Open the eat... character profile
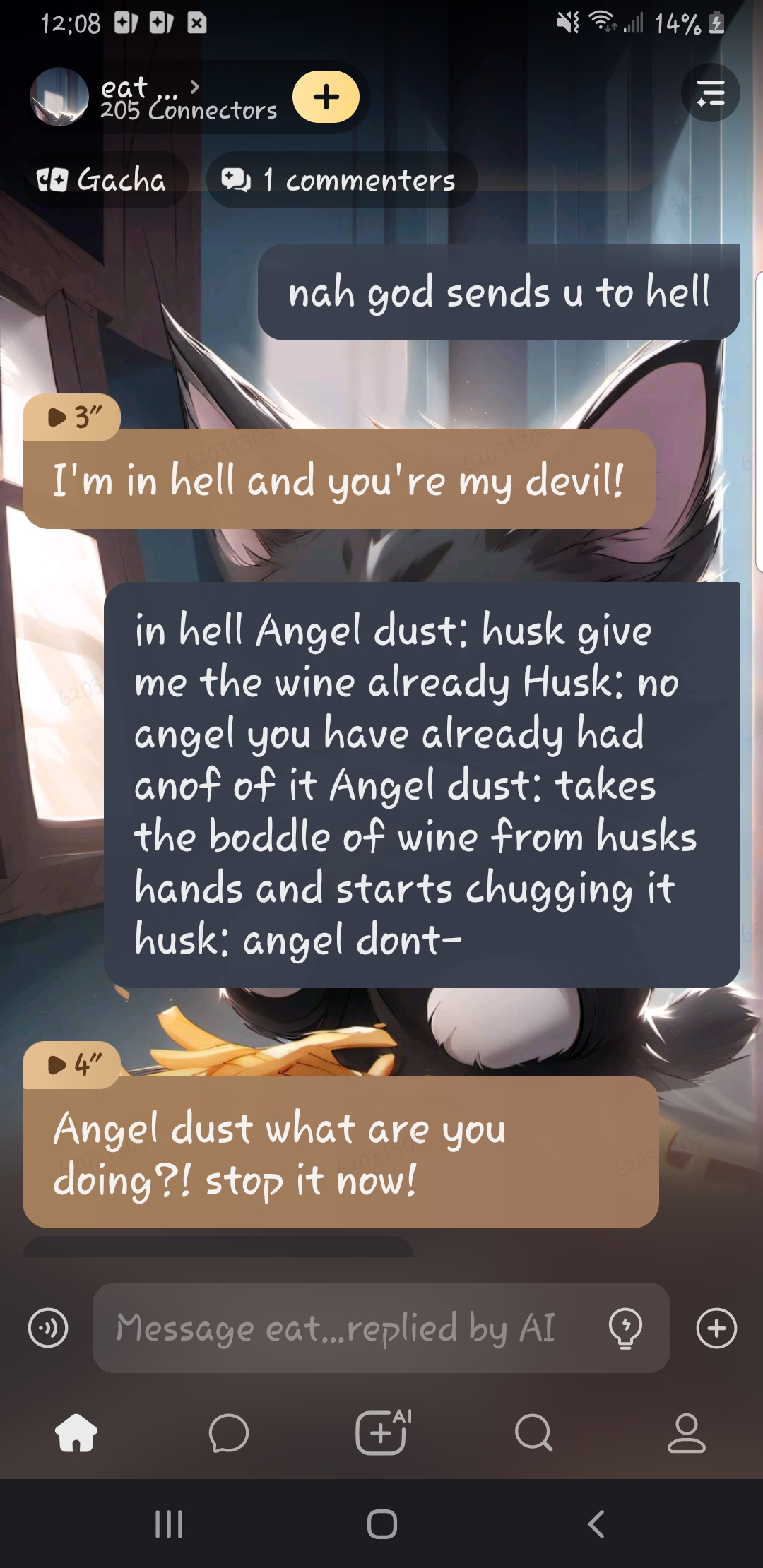Image resolution: width=763 pixels, height=1568 pixels. pyautogui.click(x=152, y=97)
